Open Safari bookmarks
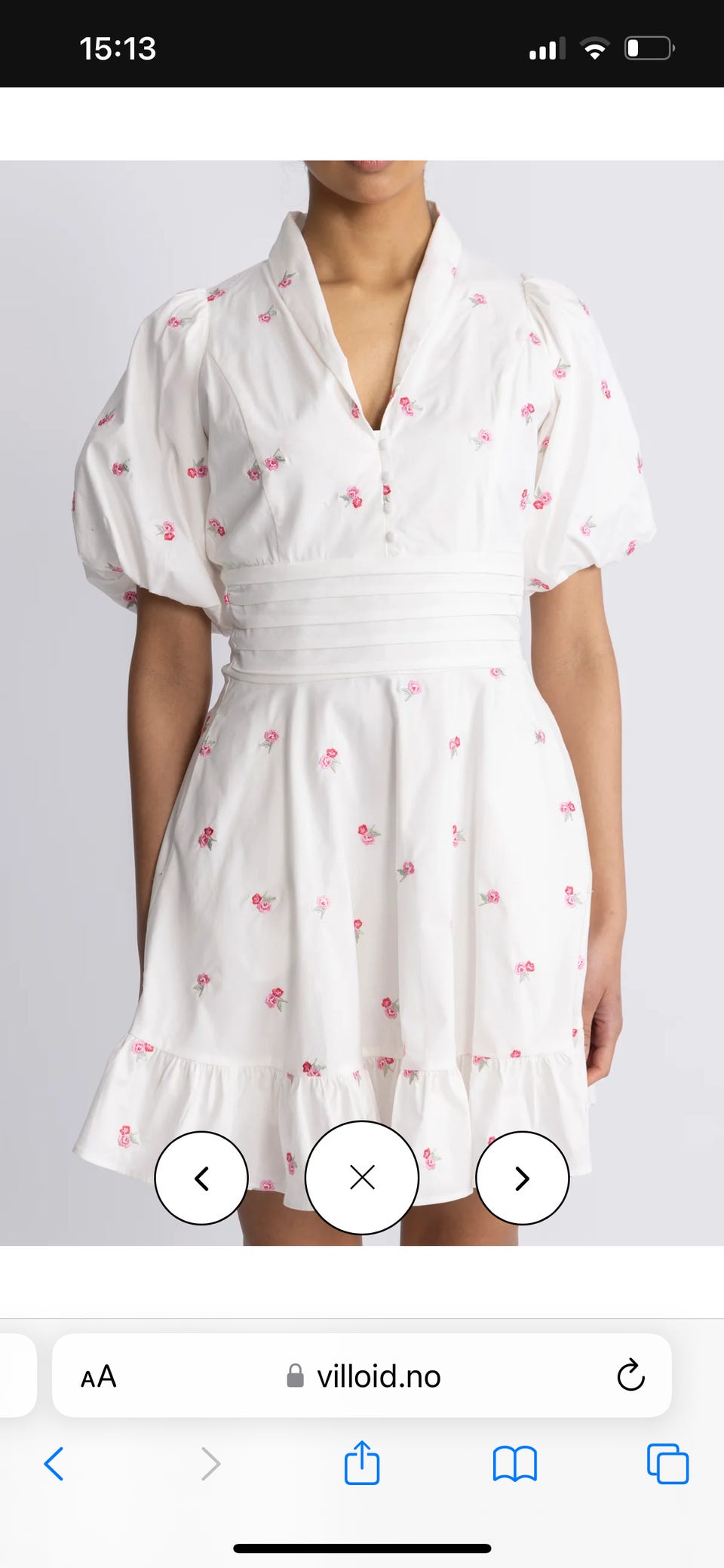 (514, 1464)
